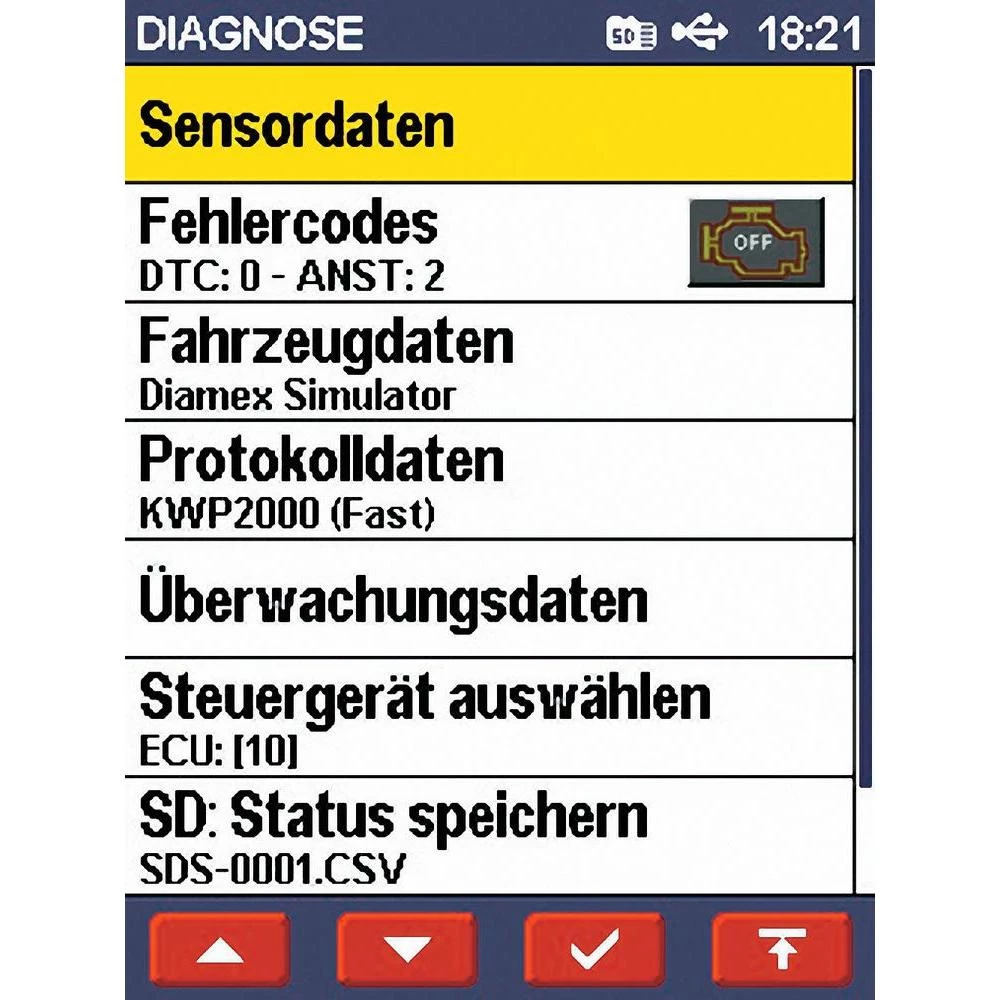
Task: Open Protokolldaten KWP2000 entry
Action: tap(488, 481)
